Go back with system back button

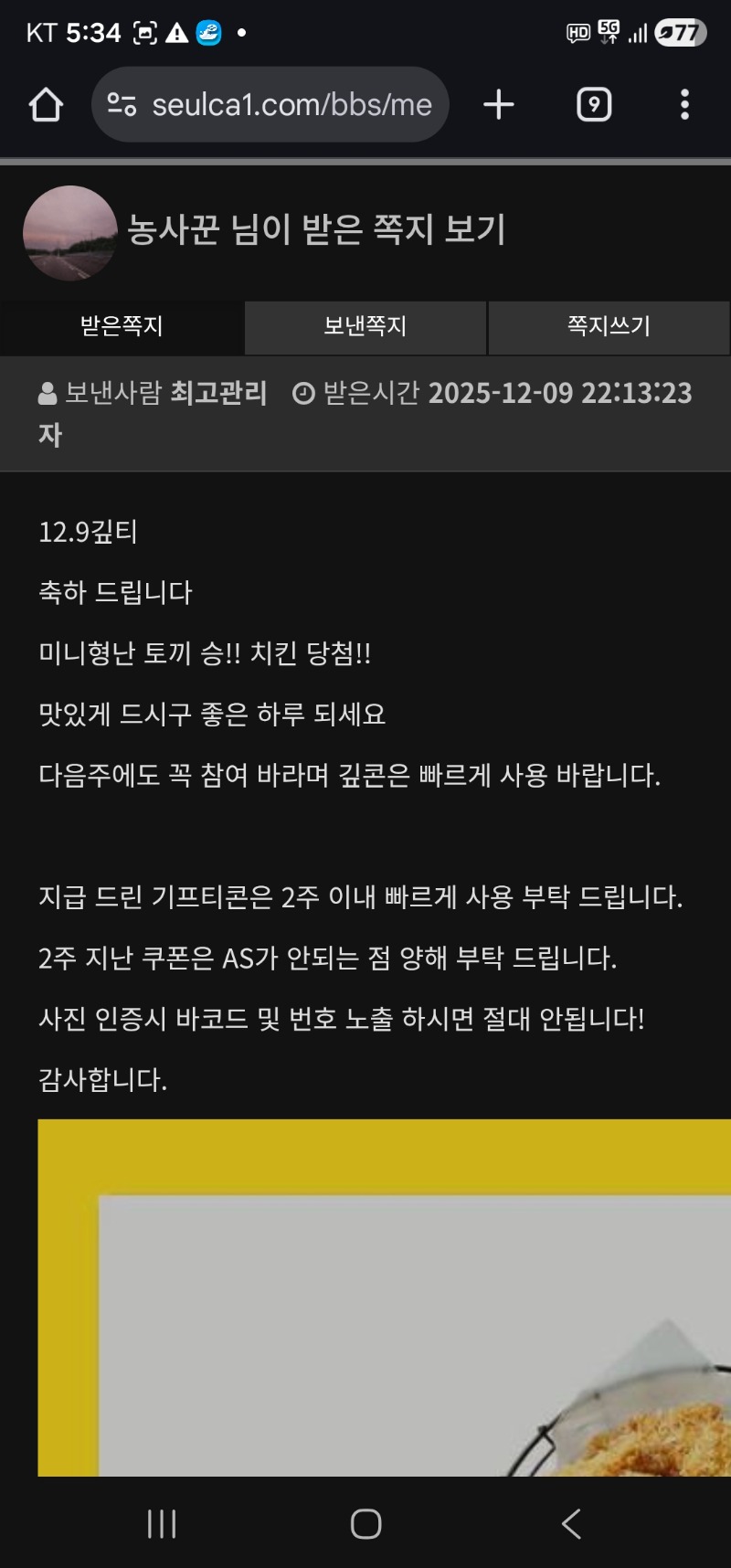(x=571, y=1523)
